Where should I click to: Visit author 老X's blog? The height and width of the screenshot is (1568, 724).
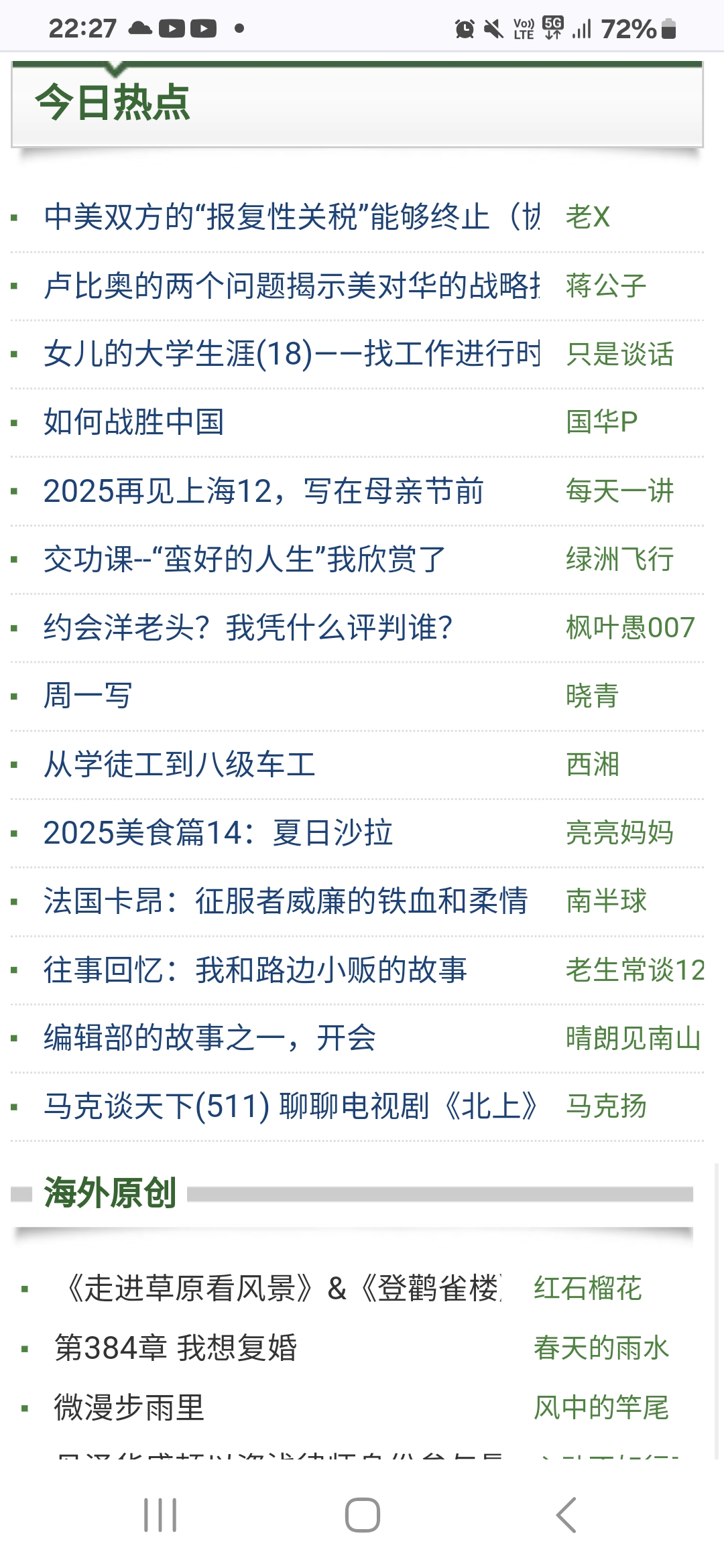(588, 217)
